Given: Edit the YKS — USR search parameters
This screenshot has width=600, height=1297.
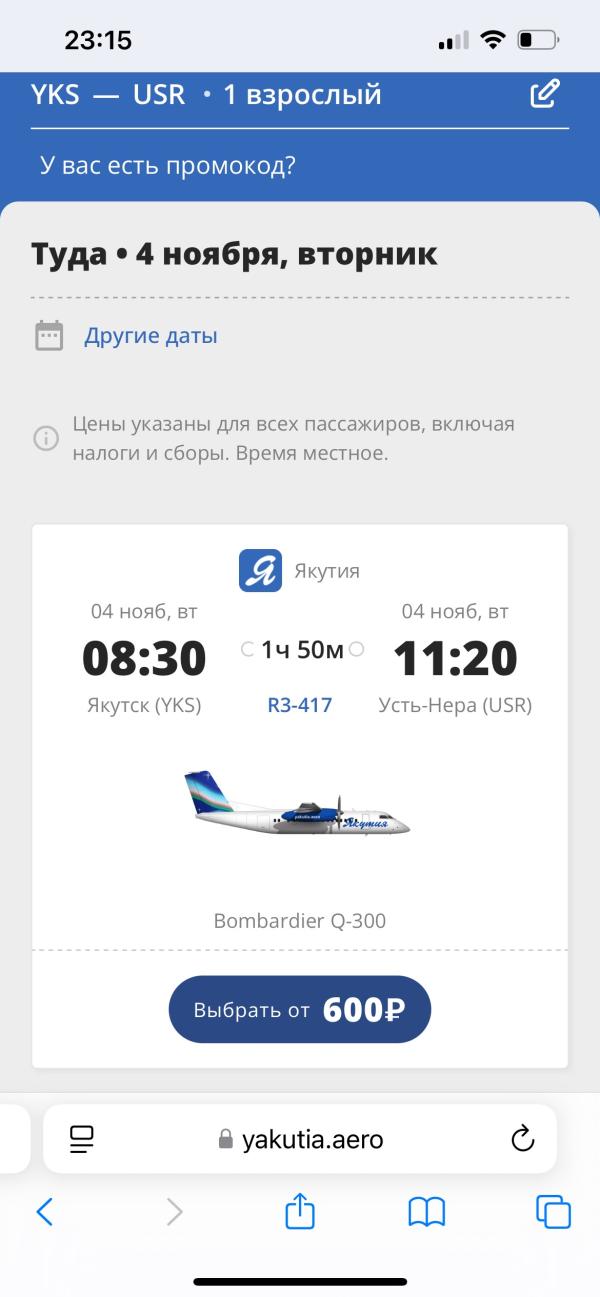Looking at the screenshot, I should point(543,95).
